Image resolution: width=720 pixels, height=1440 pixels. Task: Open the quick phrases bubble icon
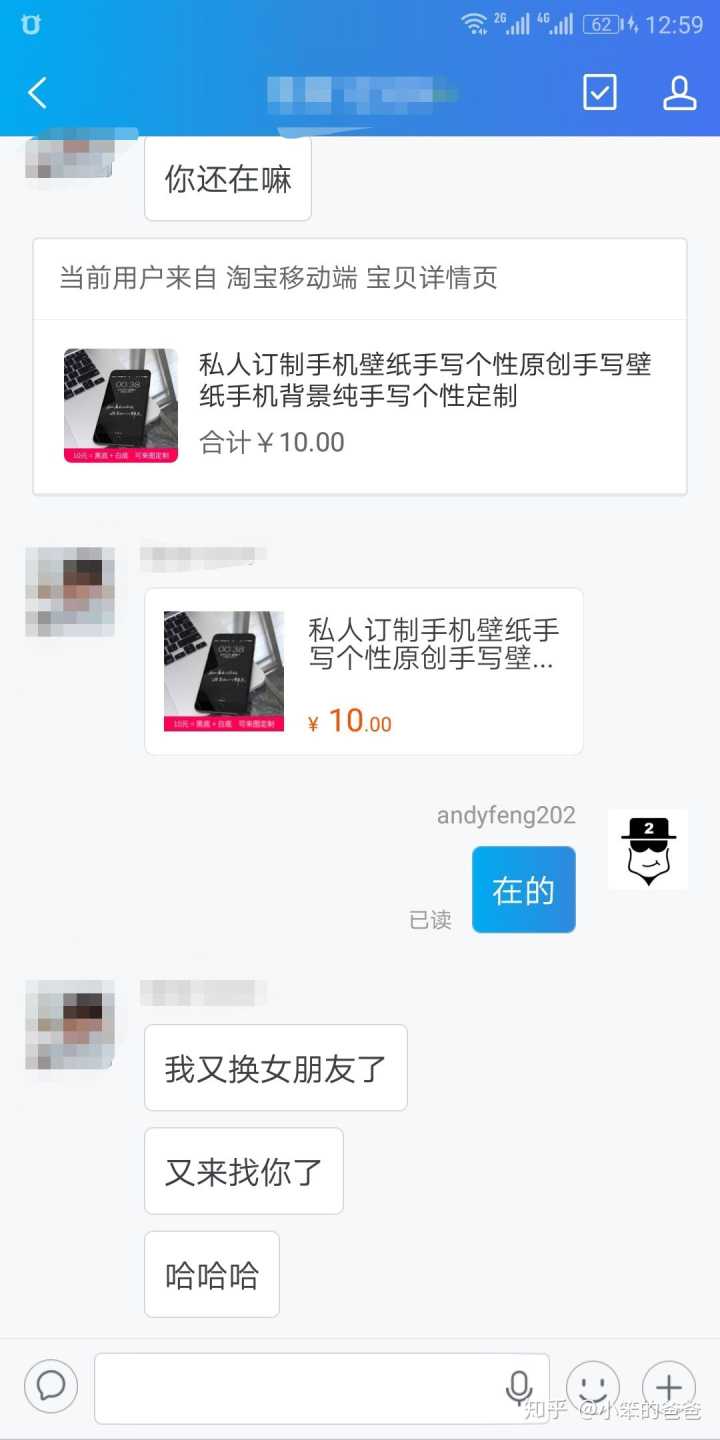tap(51, 1386)
